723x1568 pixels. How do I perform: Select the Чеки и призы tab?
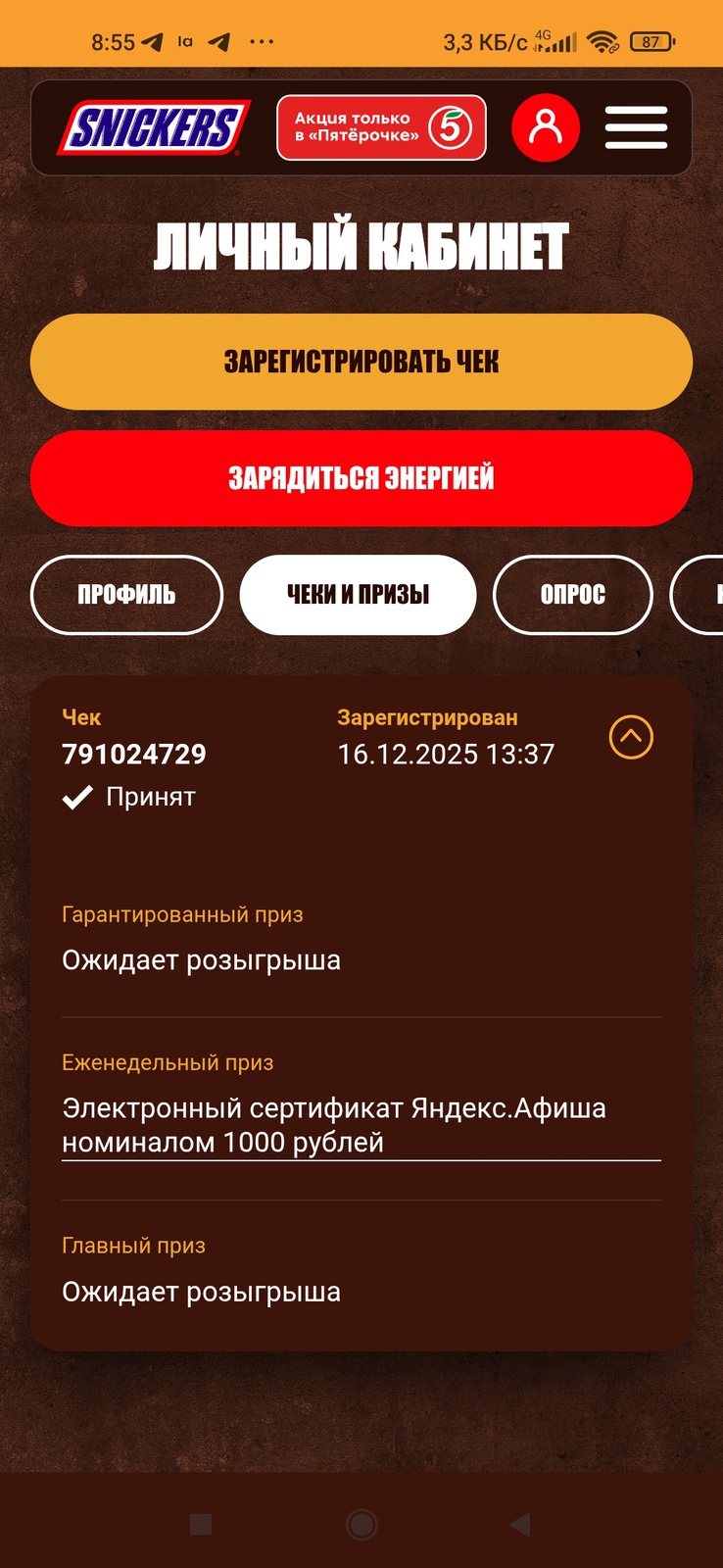coord(358,595)
